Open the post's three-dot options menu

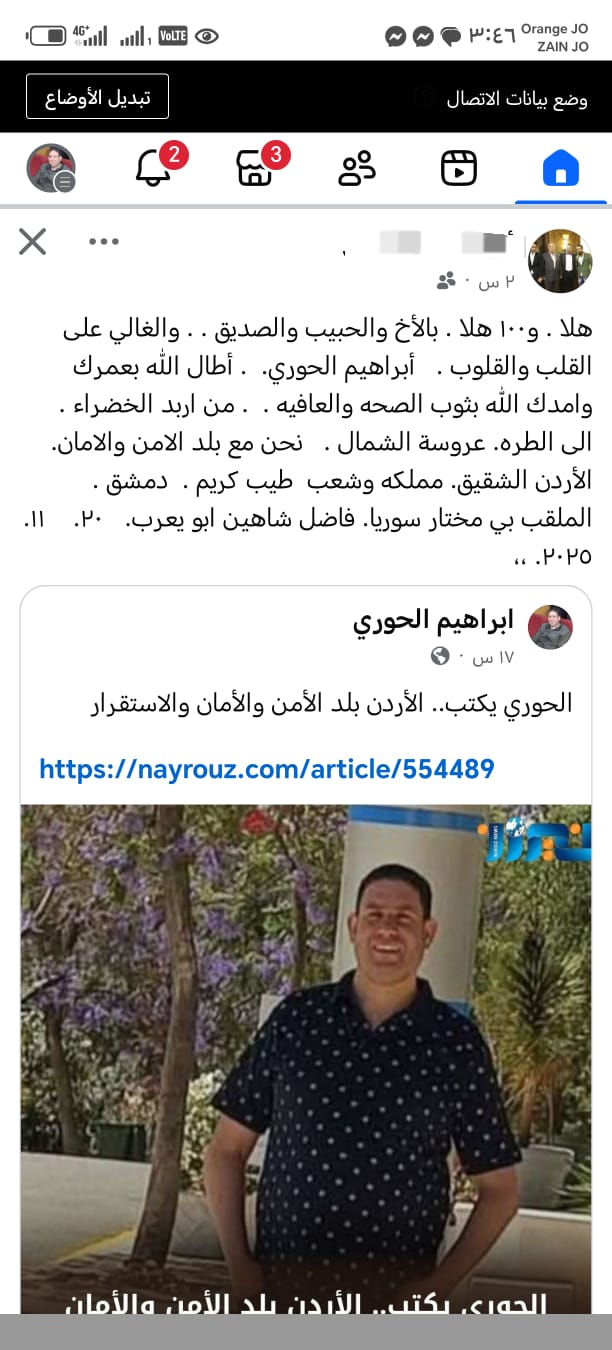(104, 241)
